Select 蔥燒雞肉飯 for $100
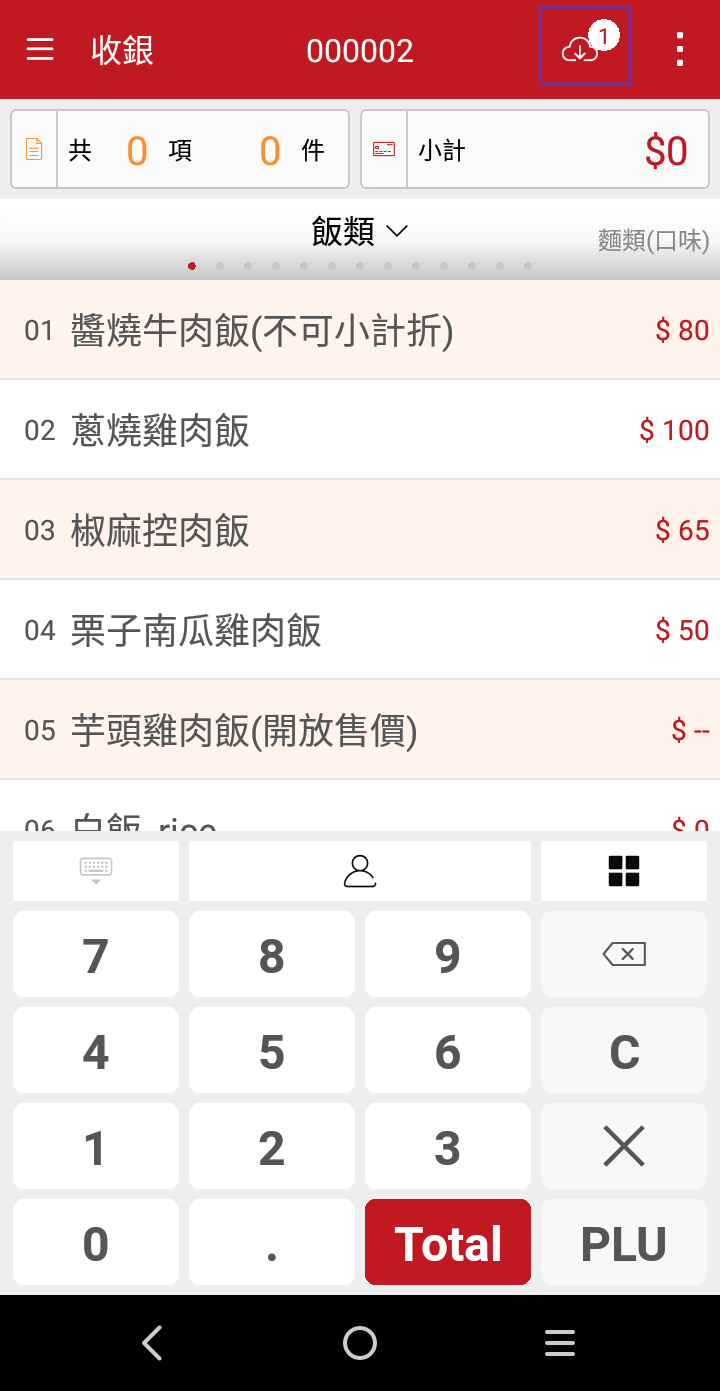 point(360,430)
